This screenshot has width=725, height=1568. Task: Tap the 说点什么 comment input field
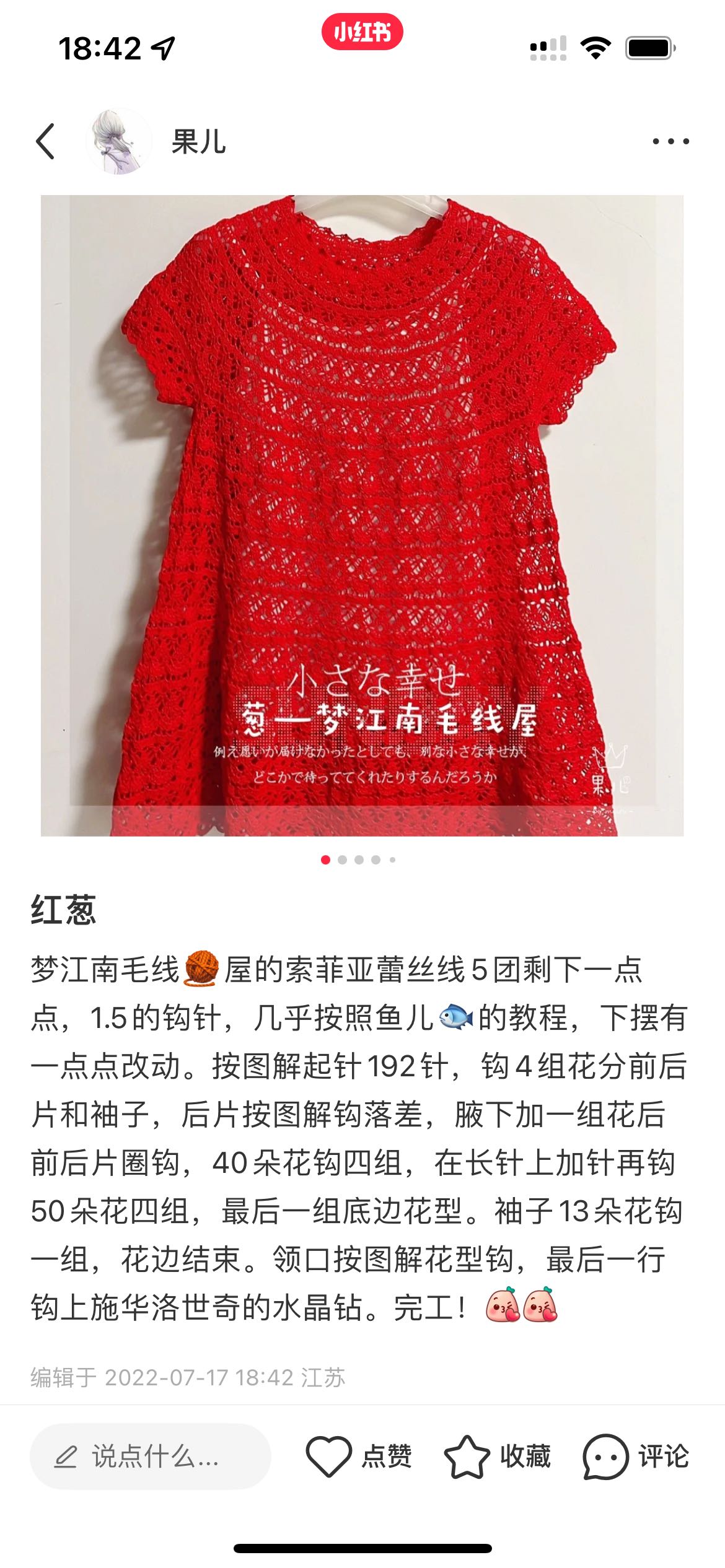point(151,1456)
